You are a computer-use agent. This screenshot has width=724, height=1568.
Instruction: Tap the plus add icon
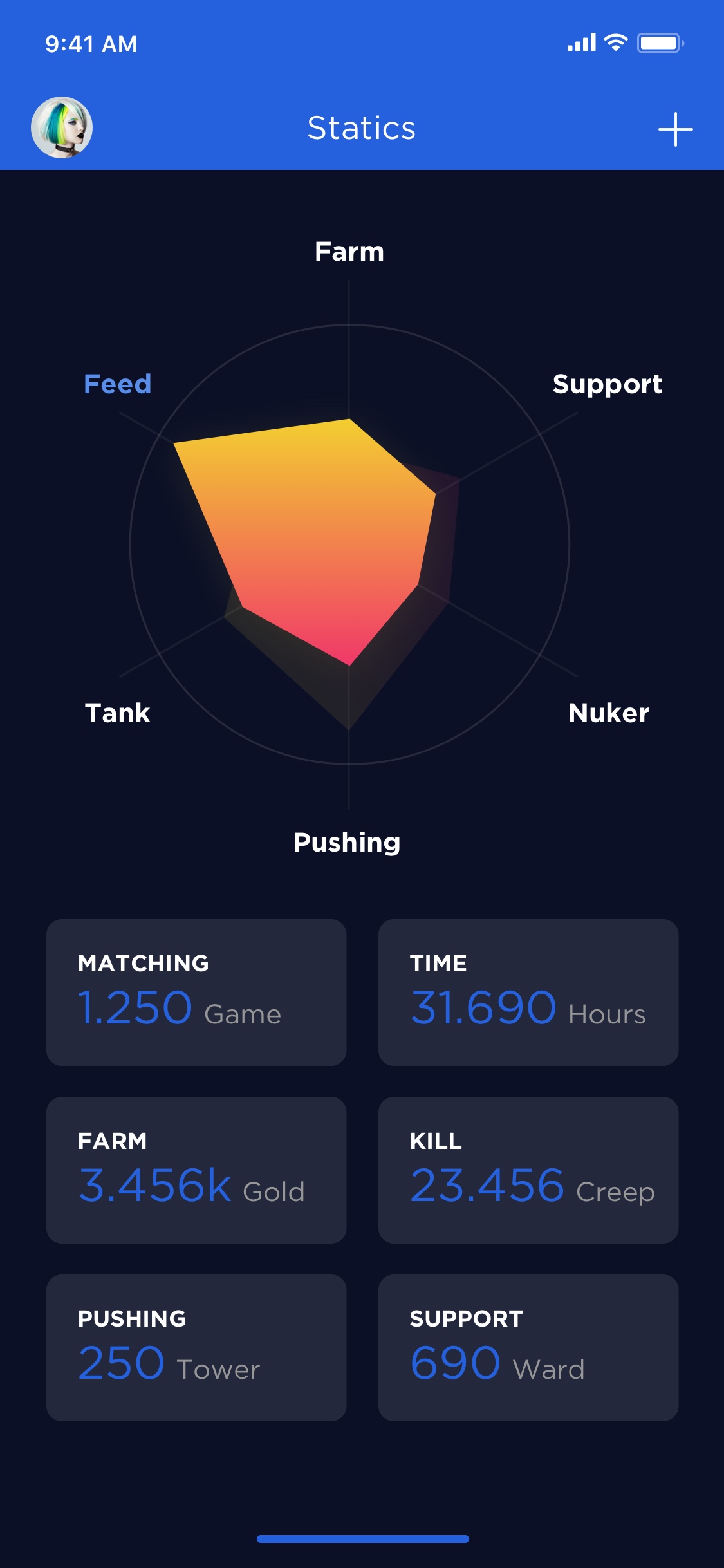point(676,129)
